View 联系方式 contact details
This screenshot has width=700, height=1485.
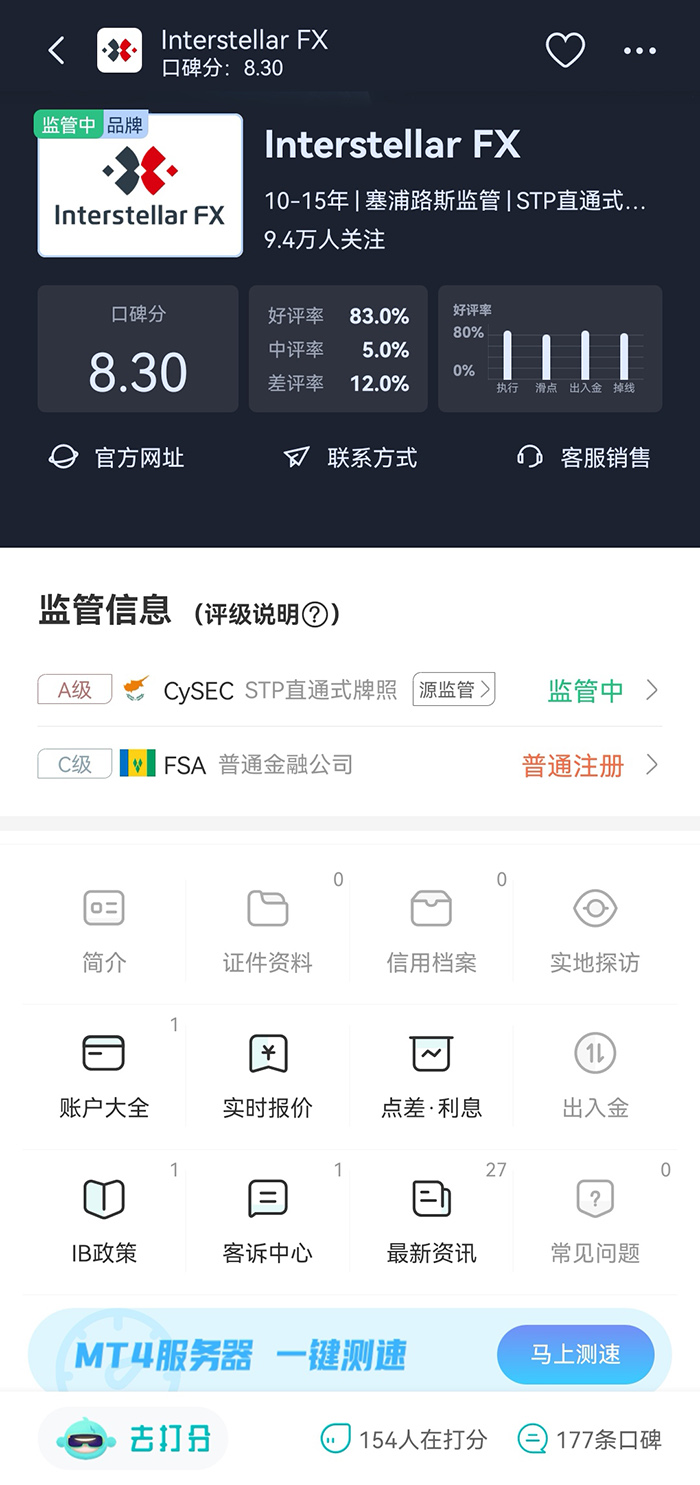click(x=350, y=458)
